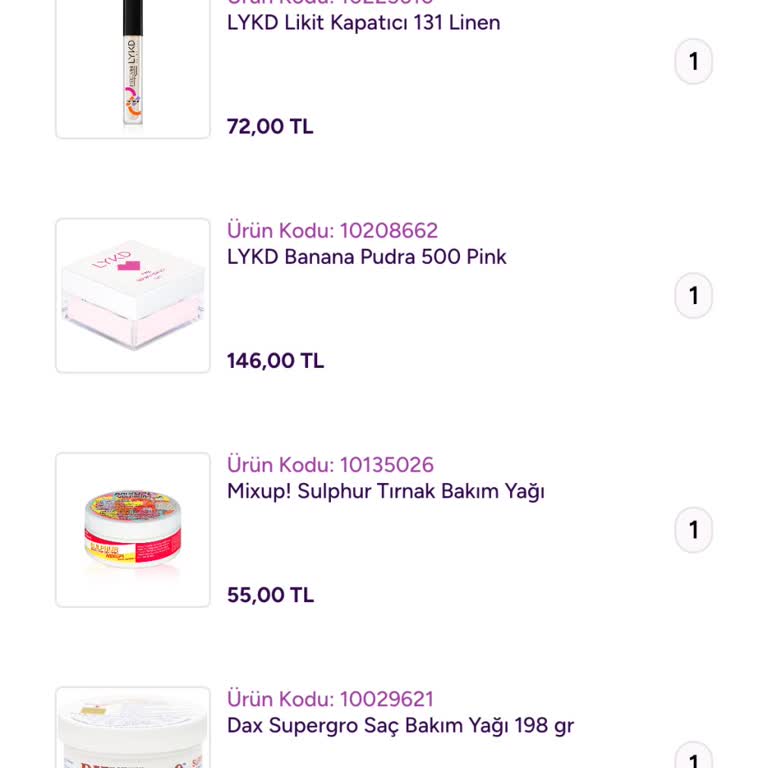Open Mixup! Sulphur Tırnak Bakım Yağı product image
Screen dimensions: 768x768
(133, 530)
